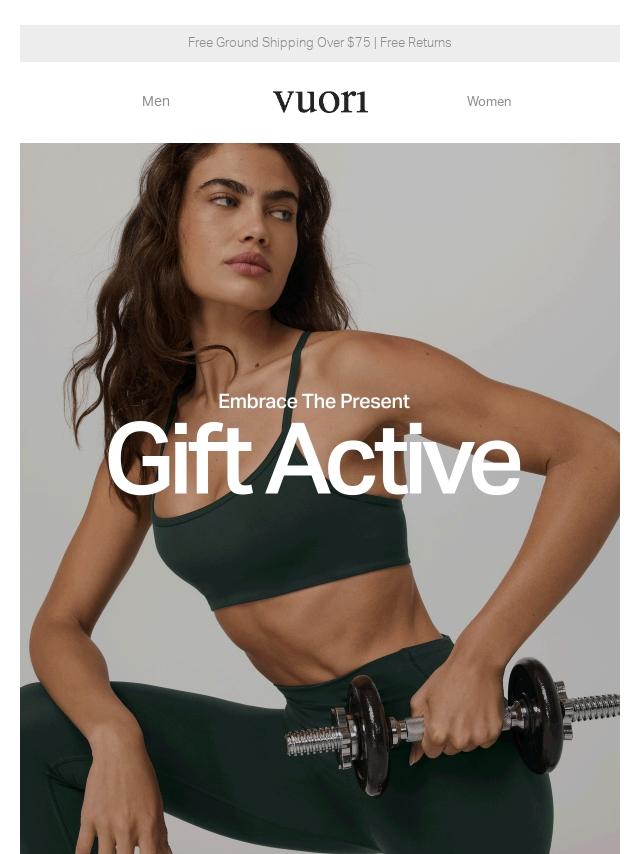Open the Men shop link
The height and width of the screenshot is (854, 640).
156,101
